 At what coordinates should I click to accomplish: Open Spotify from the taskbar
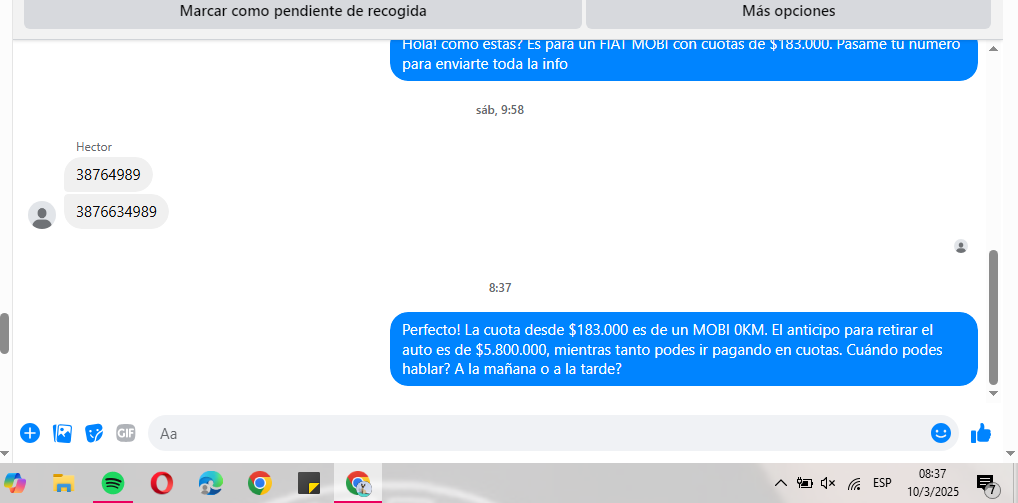coord(113,484)
